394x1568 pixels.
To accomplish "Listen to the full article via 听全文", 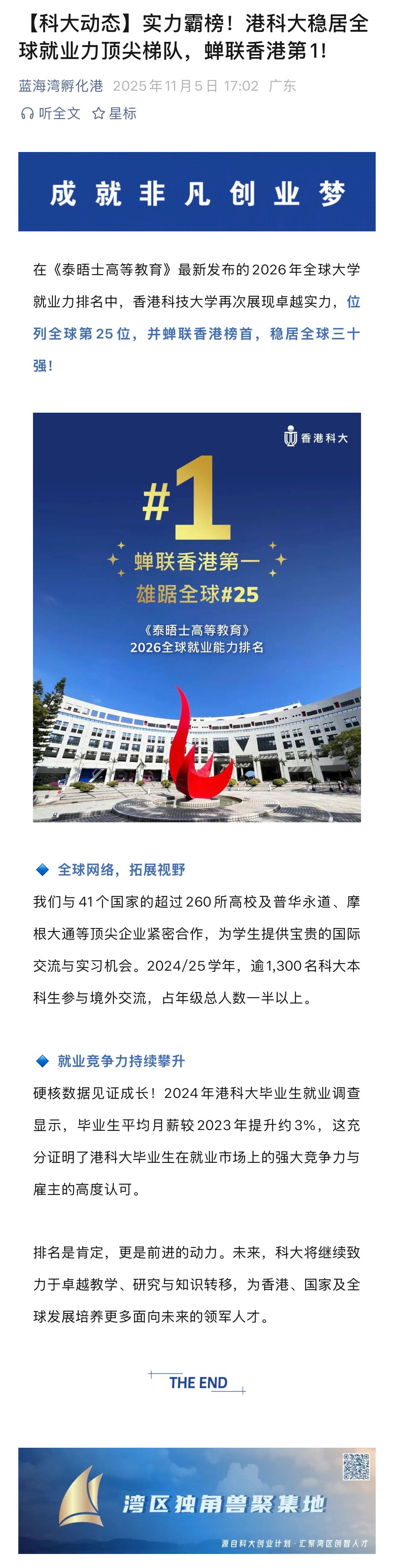I will [x=51, y=113].
